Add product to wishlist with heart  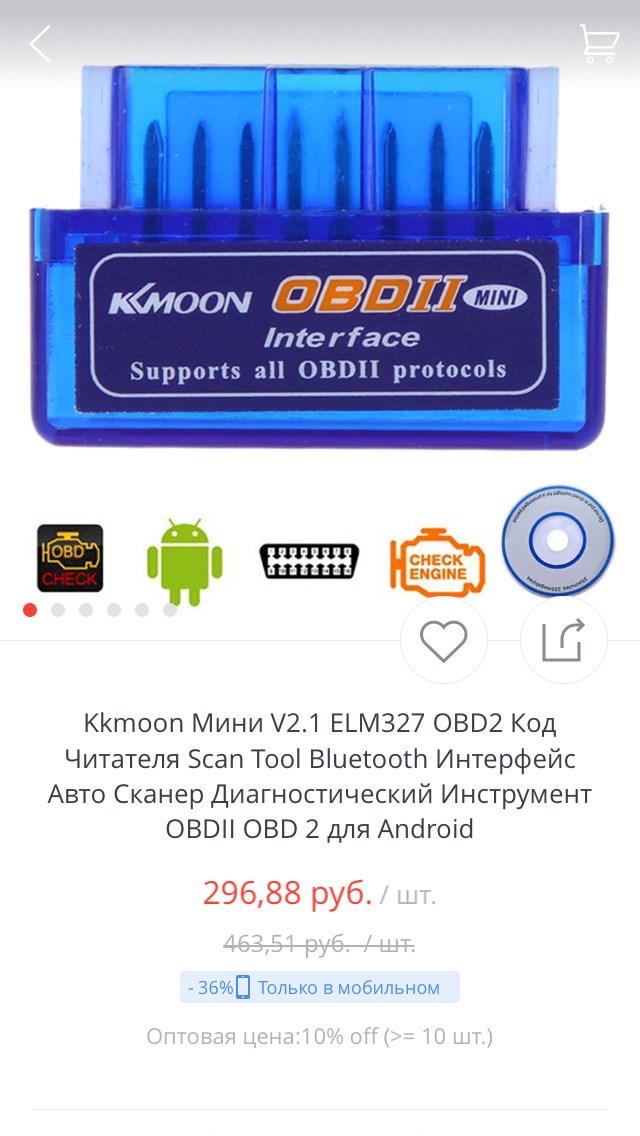click(444, 640)
